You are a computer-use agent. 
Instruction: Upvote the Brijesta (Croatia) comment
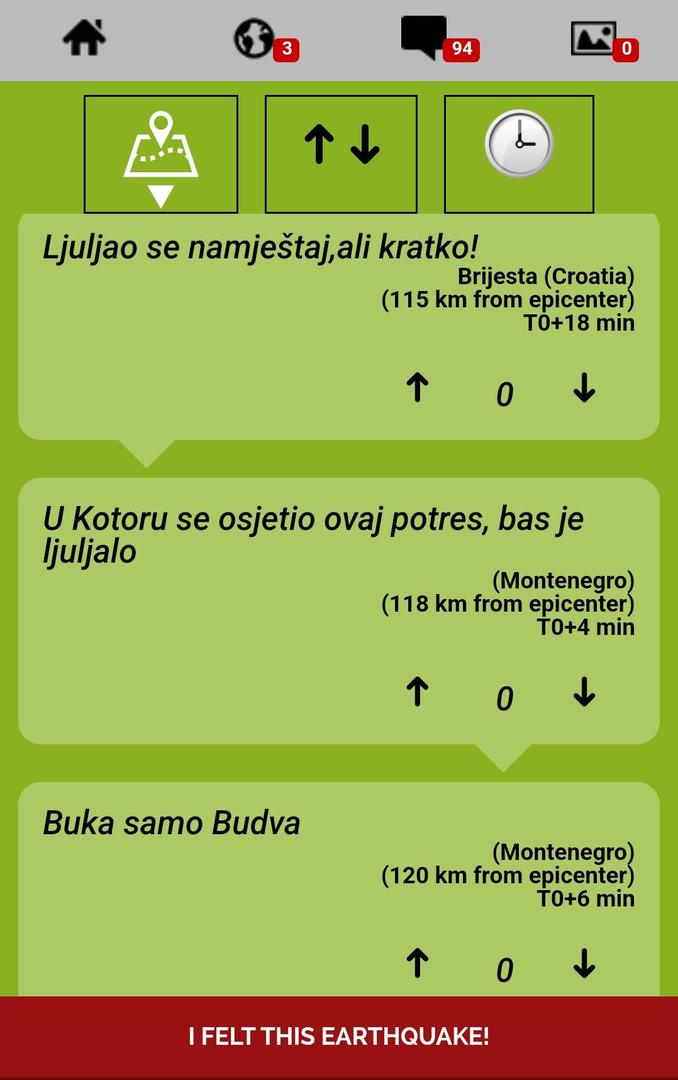(x=418, y=388)
